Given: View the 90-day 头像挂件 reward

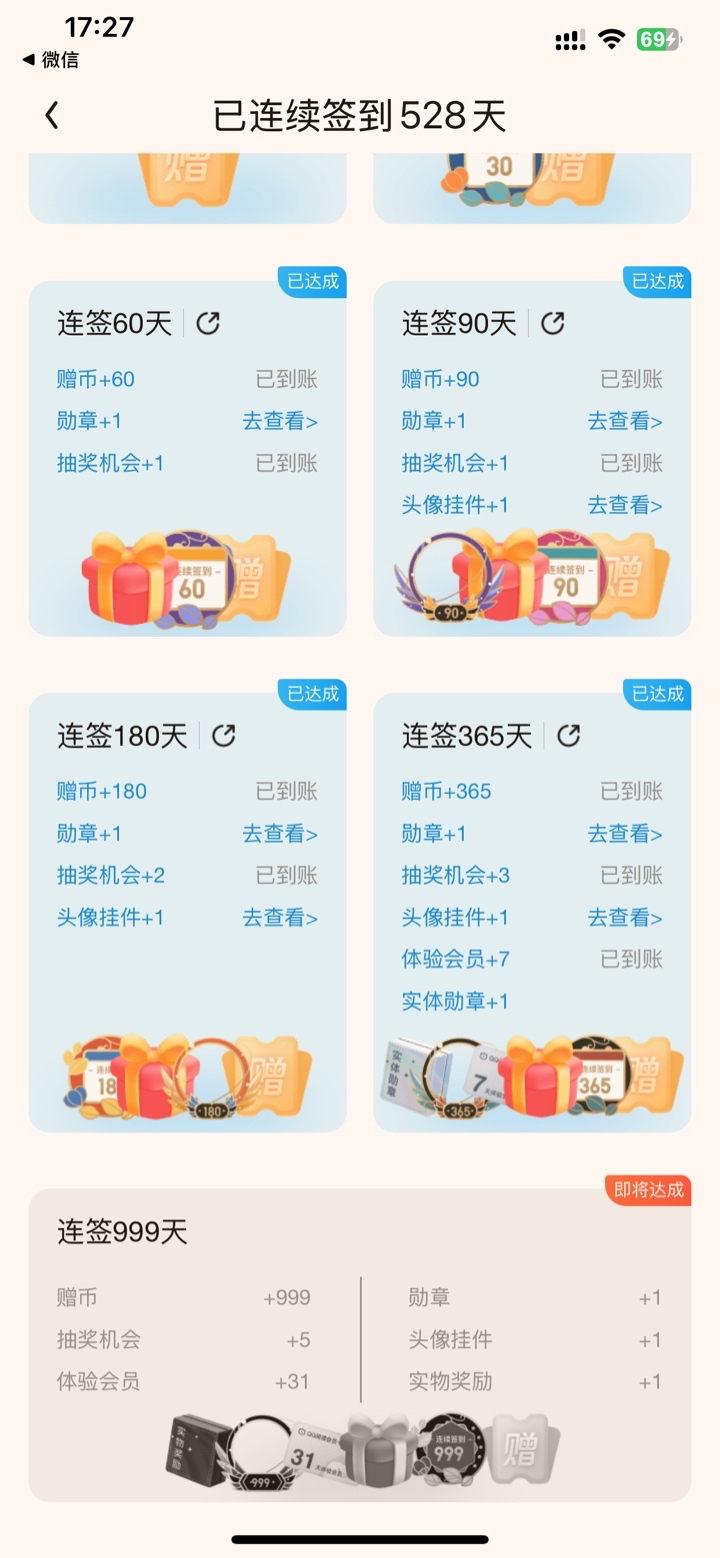Looking at the screenshot, I should [x=625, y=506].
